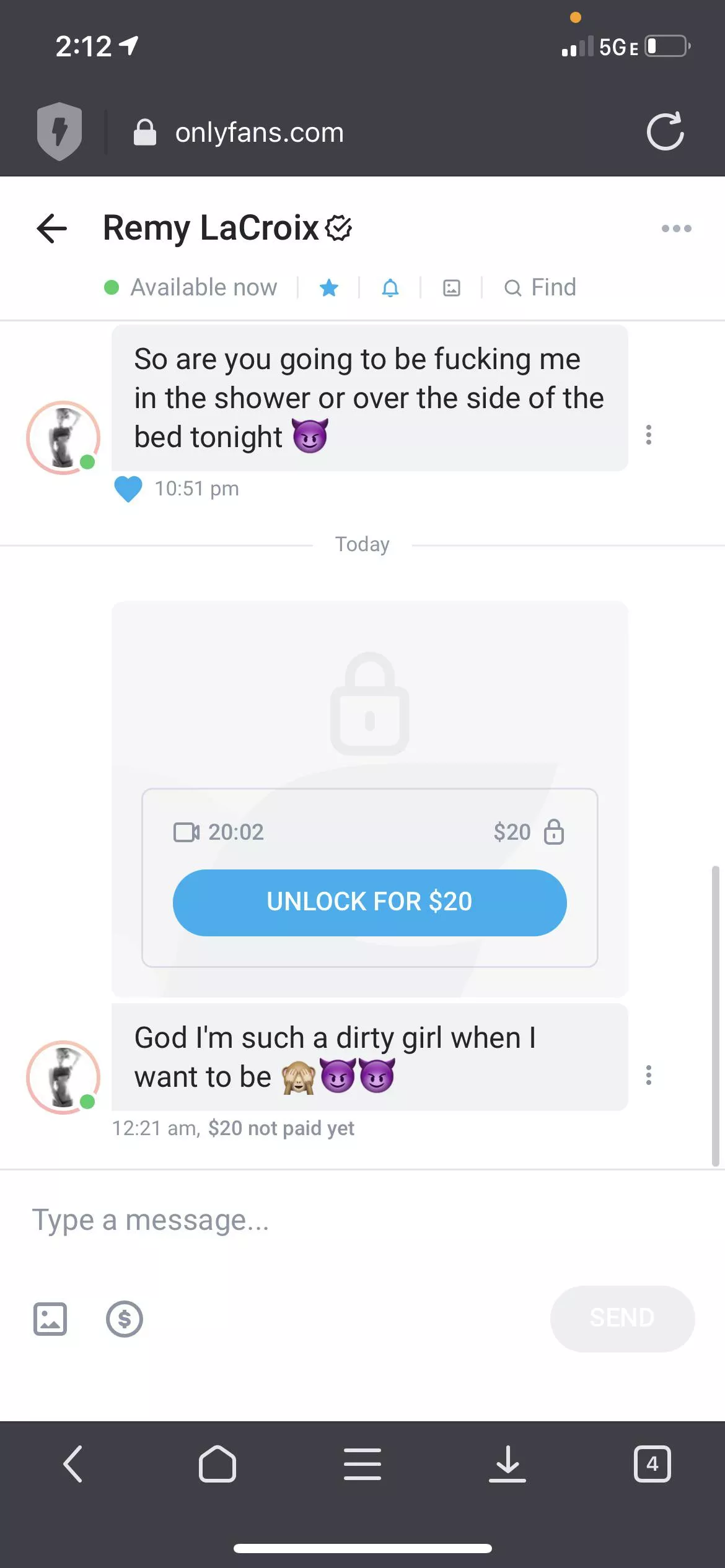Tap the blue star favorite icon
725x1568 pixels.
pyautogui.click(x=329, y=287)
